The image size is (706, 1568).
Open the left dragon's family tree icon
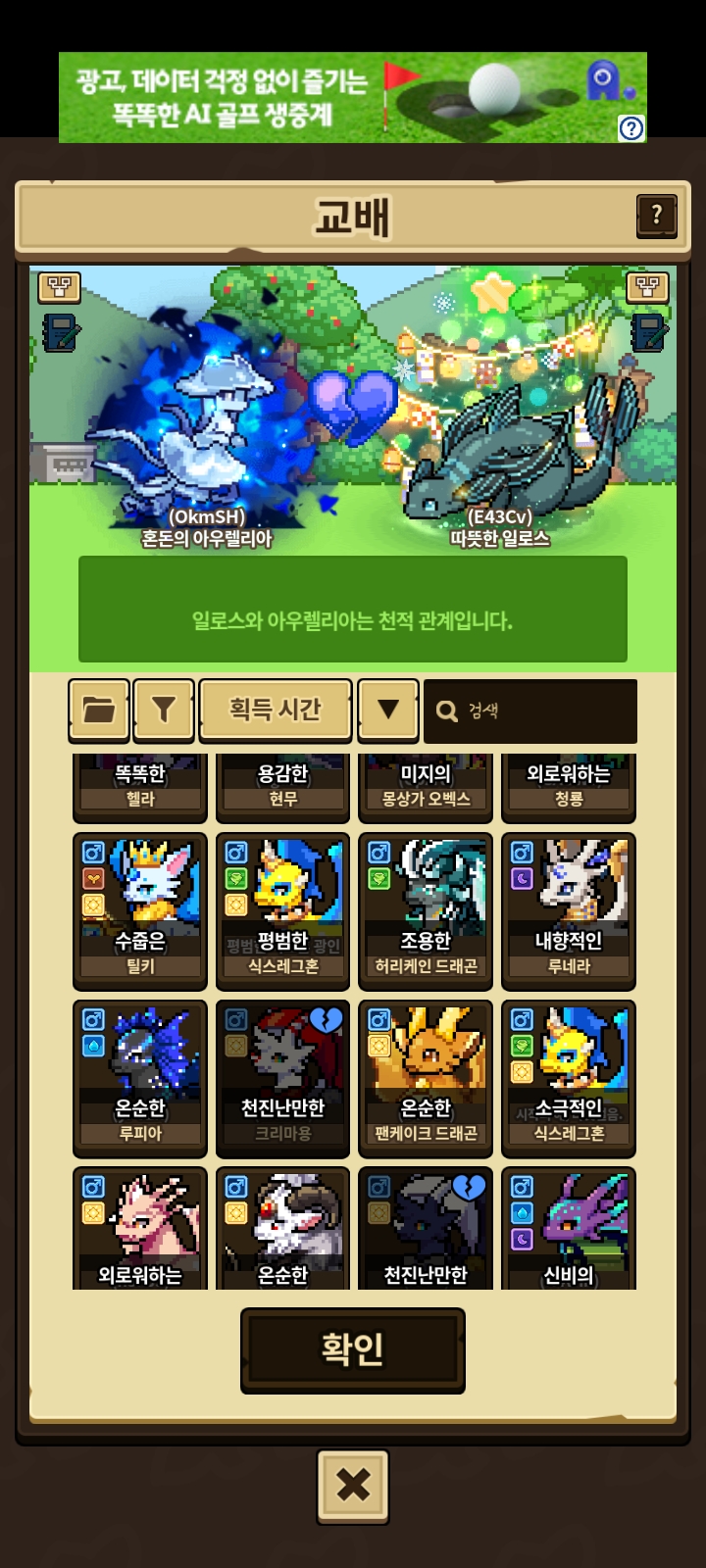[x=59, y=288]
